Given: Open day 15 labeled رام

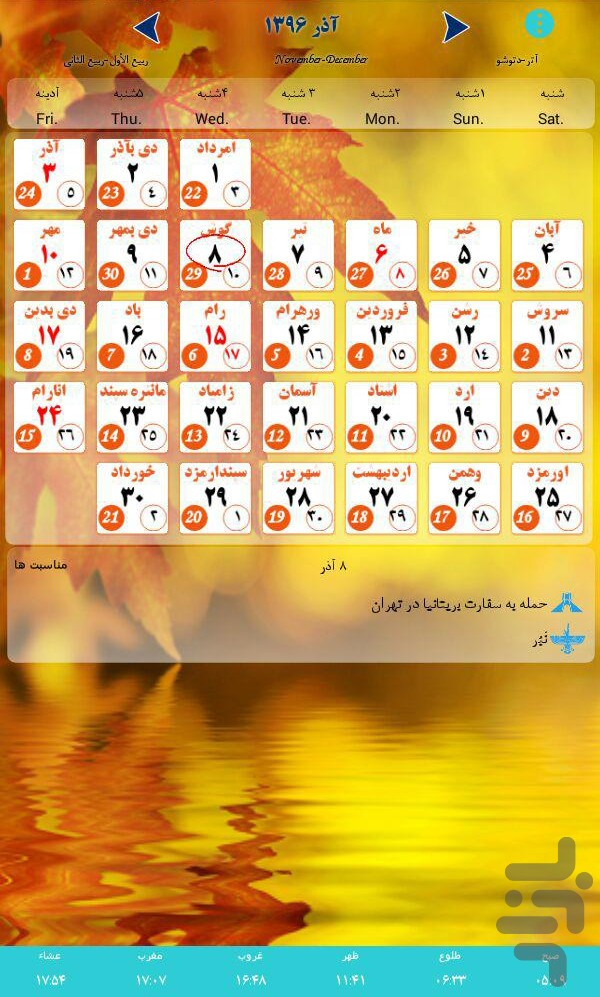Looking at the screenshot, I should point(215,336).
